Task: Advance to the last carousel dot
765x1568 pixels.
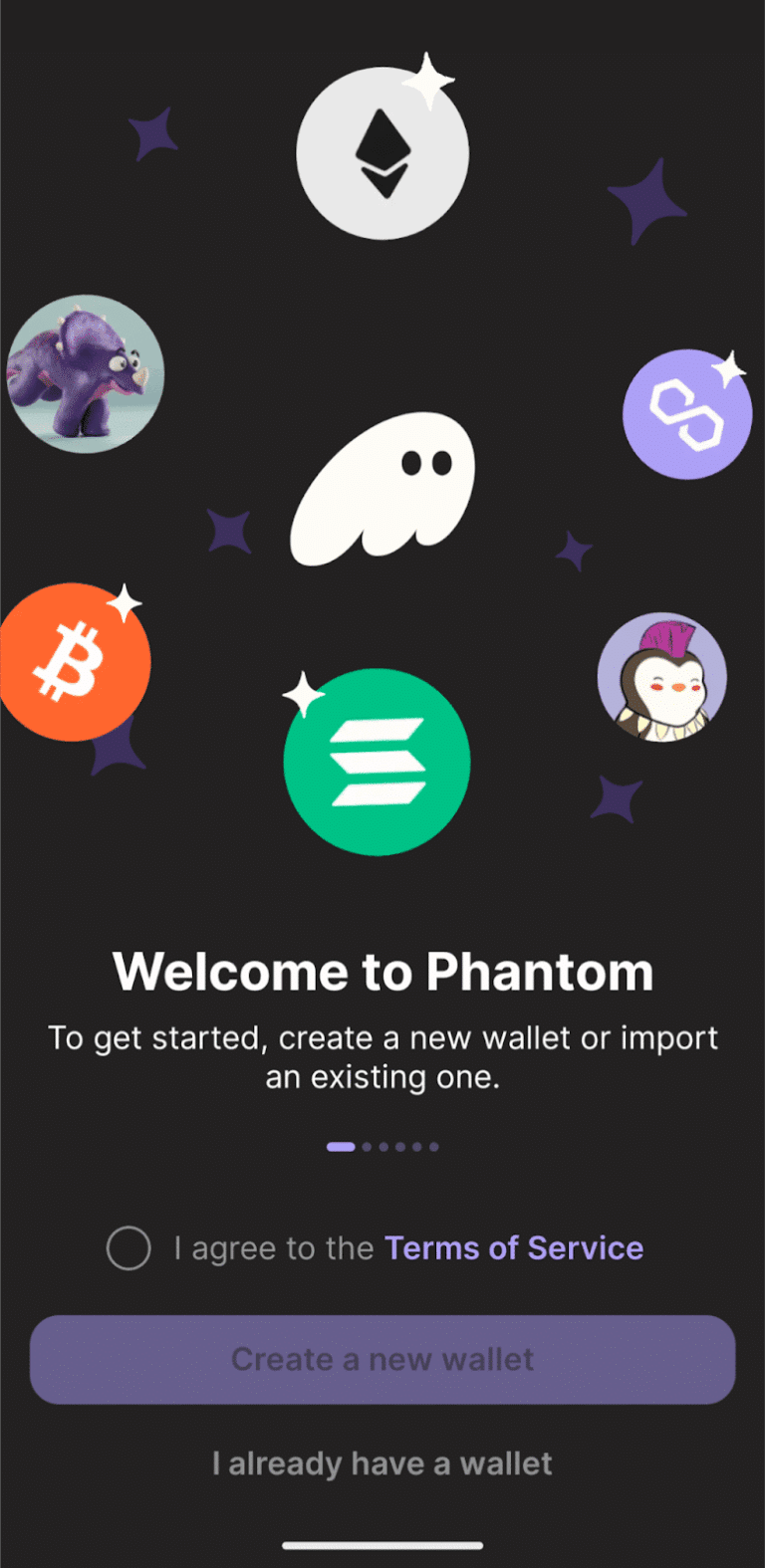Action: coord(433,1146)
